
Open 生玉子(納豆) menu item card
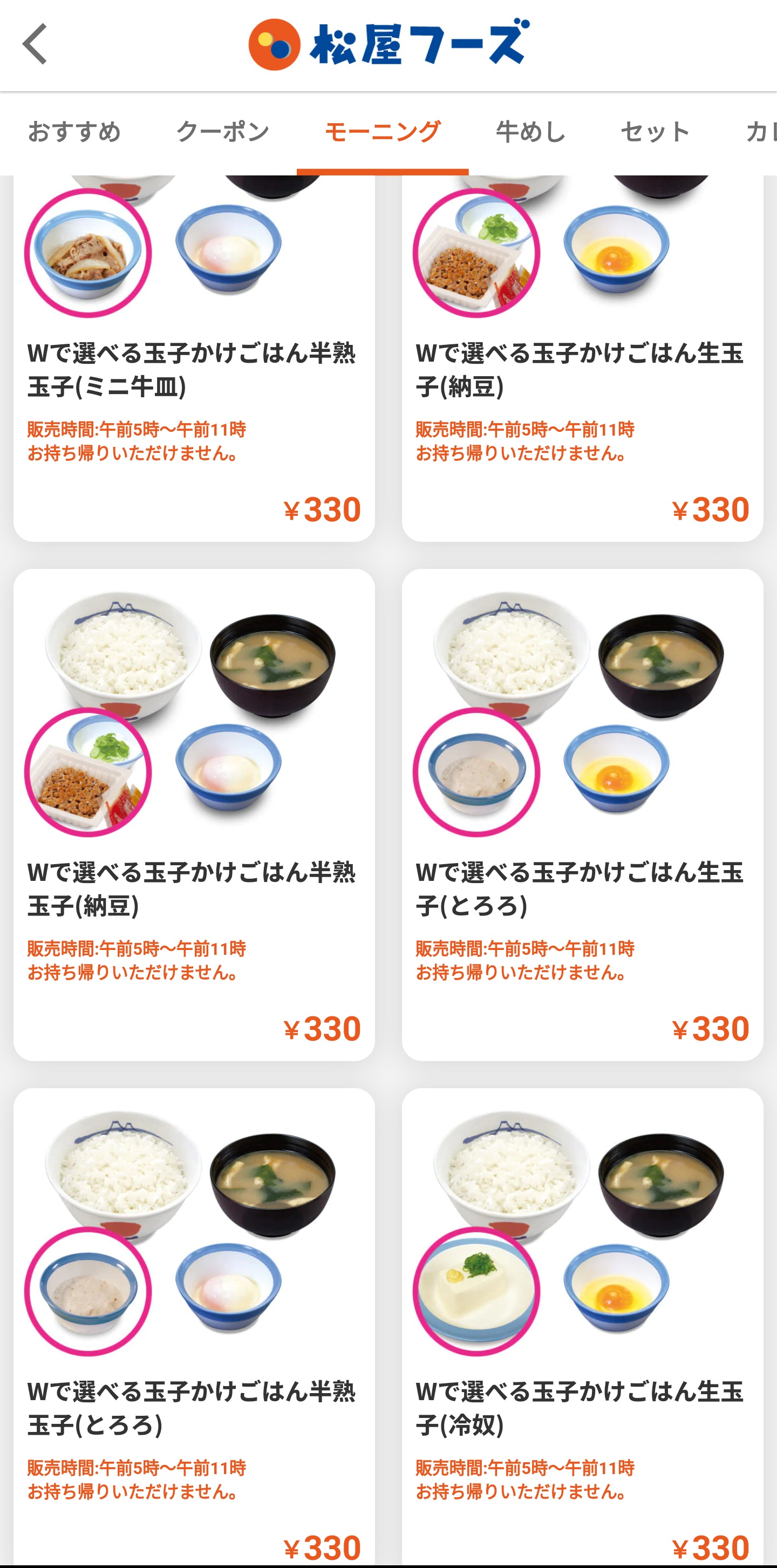coord(582,369)
